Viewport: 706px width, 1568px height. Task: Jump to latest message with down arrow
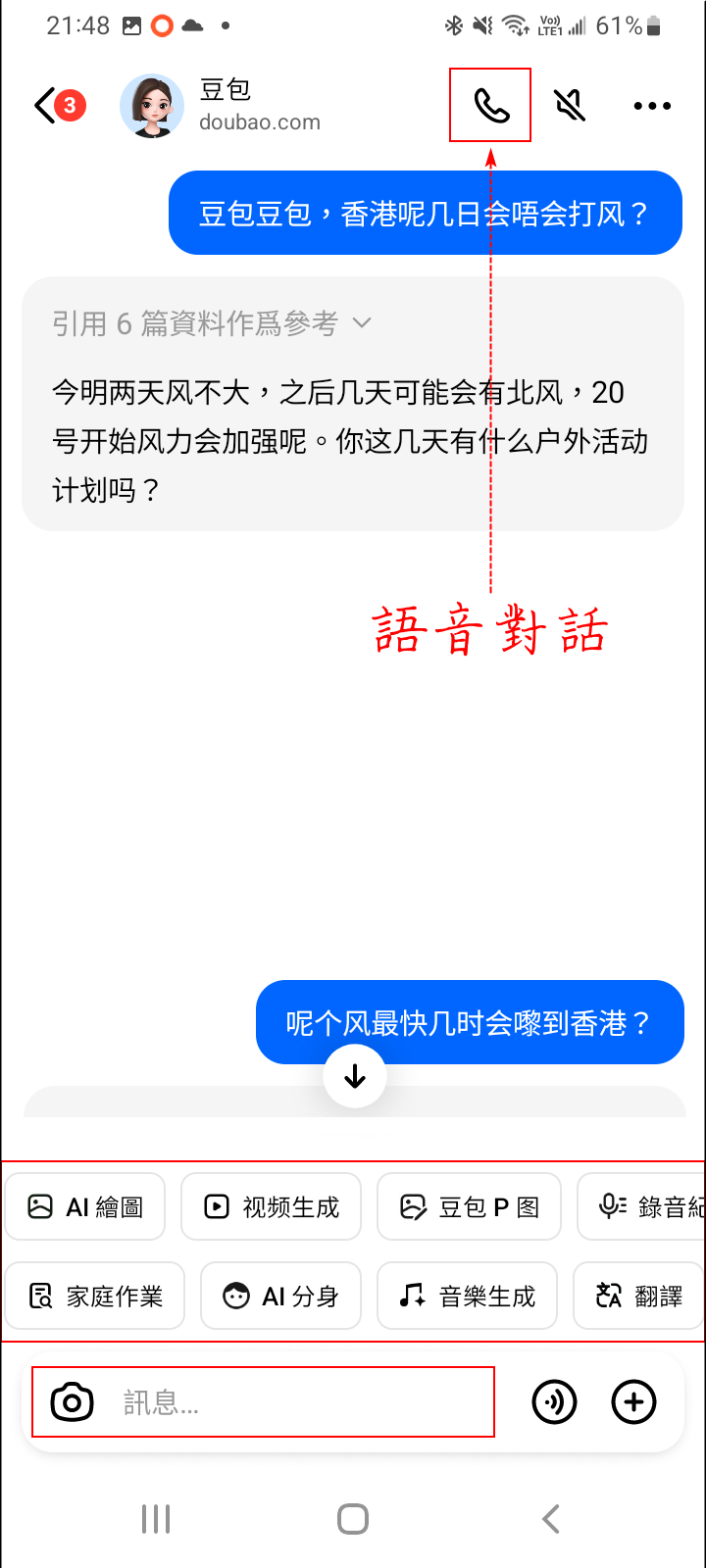coord(355,1077)
